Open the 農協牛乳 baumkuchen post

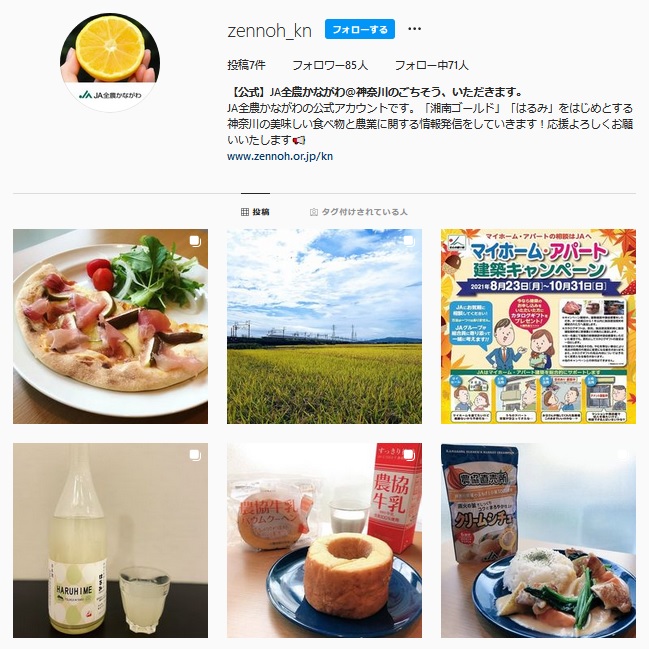[x=324, y=540]
